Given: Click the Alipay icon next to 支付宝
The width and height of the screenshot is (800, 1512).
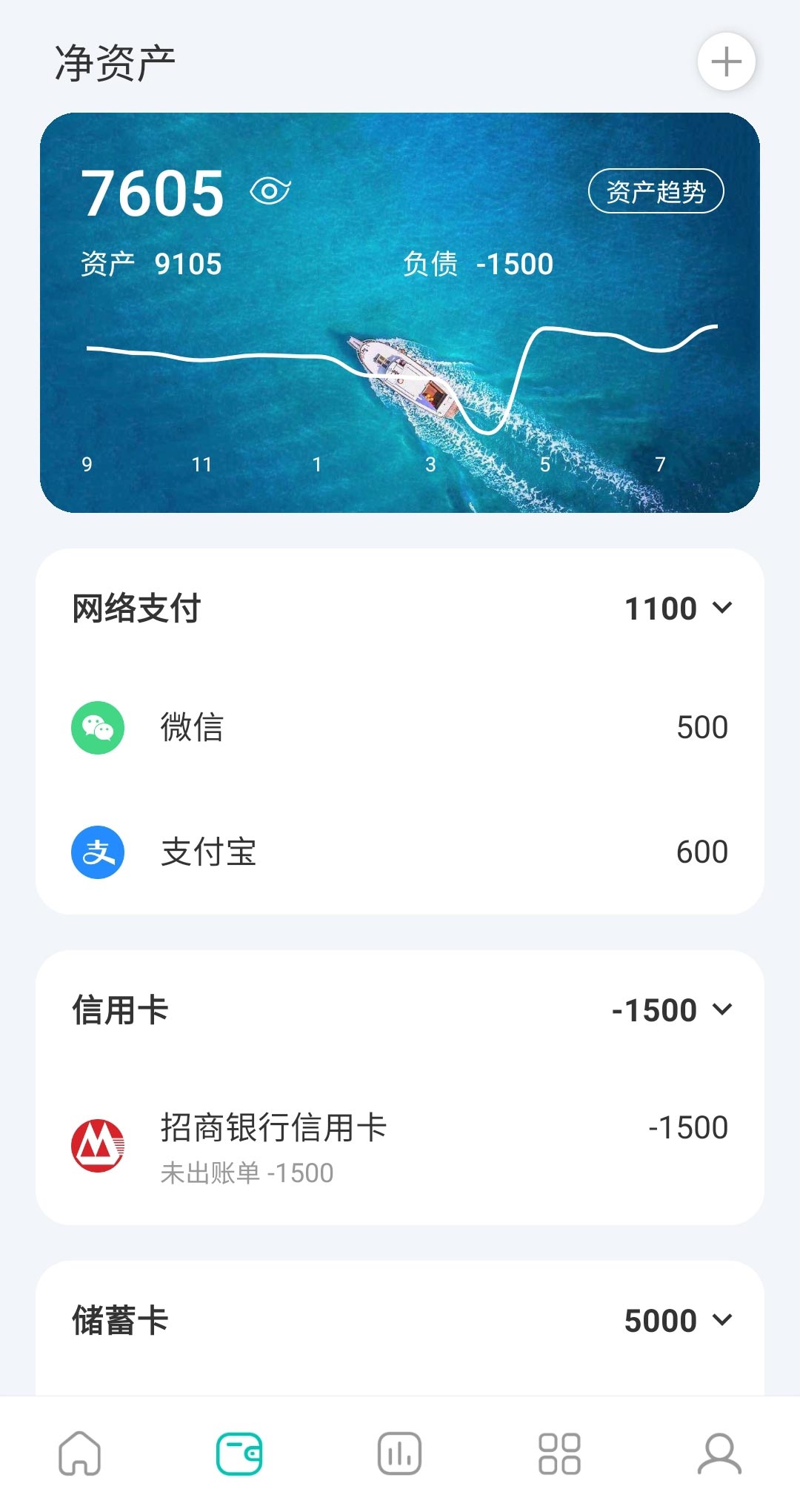Looking at the screenshot, I should pos(97,852).
